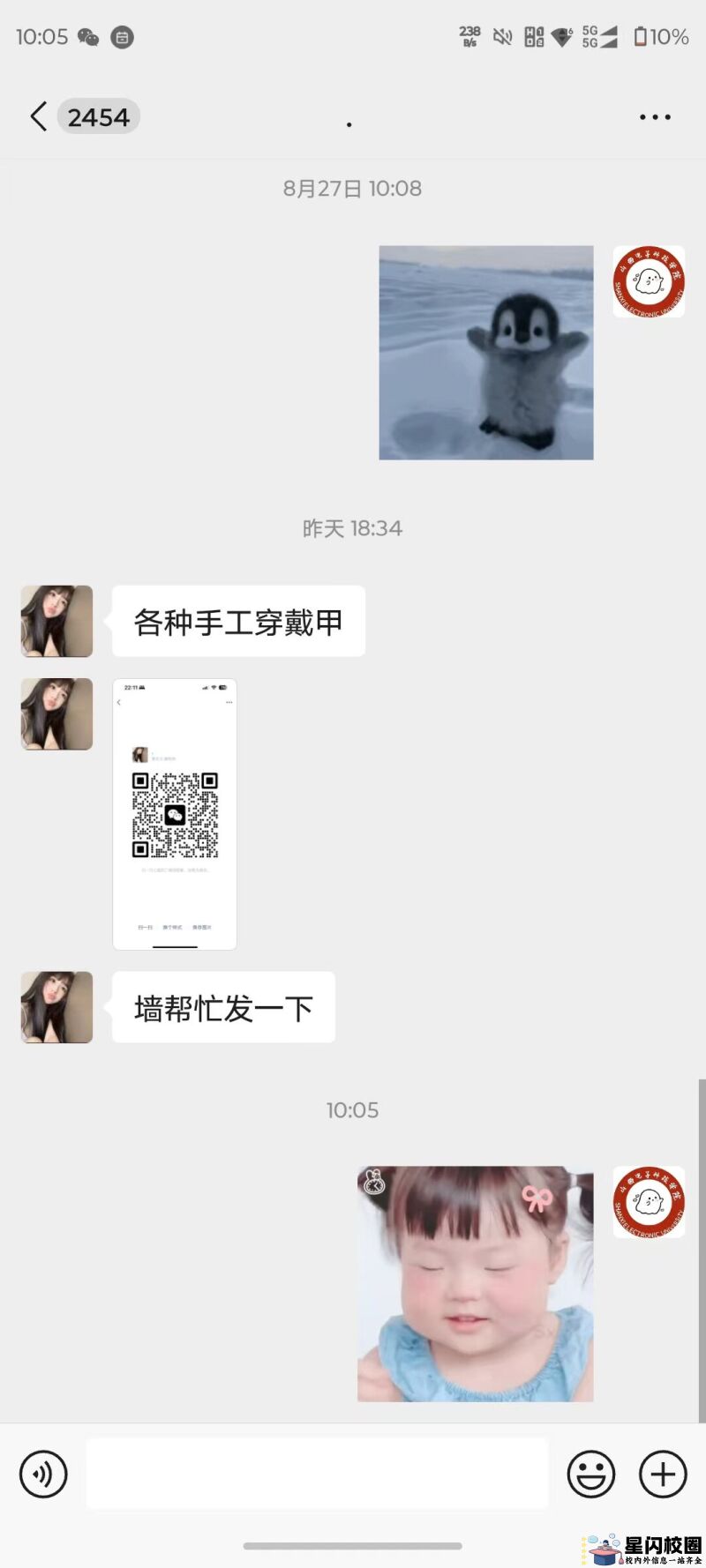Open the penguin sticker image
706x1568 pixels.
point(486,353)
